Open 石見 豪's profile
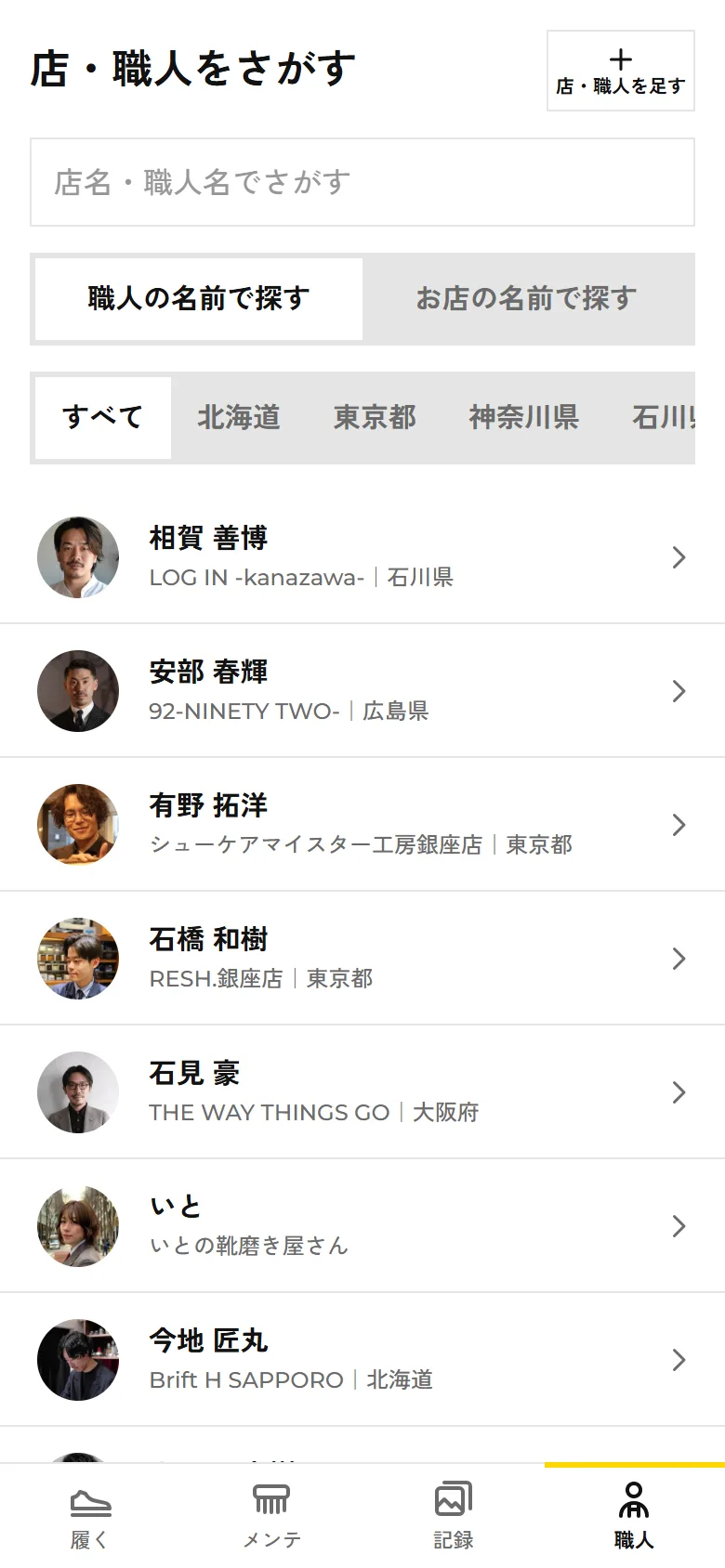Screen dimensions: 725x1568 (x=362, y=1092)
